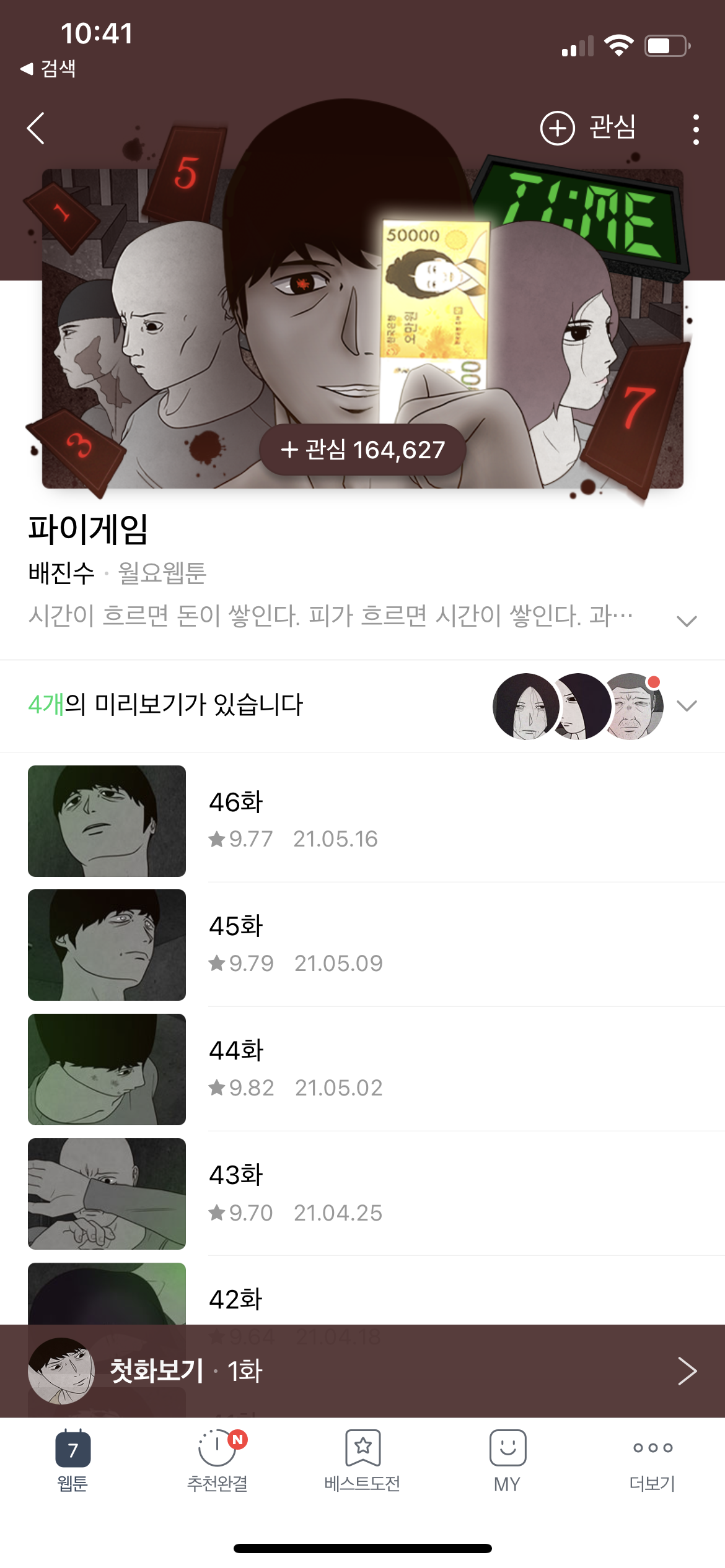
Task: Switch to the 웹툰 tab
Action: pyautogui.click(x=72, y=1461)
